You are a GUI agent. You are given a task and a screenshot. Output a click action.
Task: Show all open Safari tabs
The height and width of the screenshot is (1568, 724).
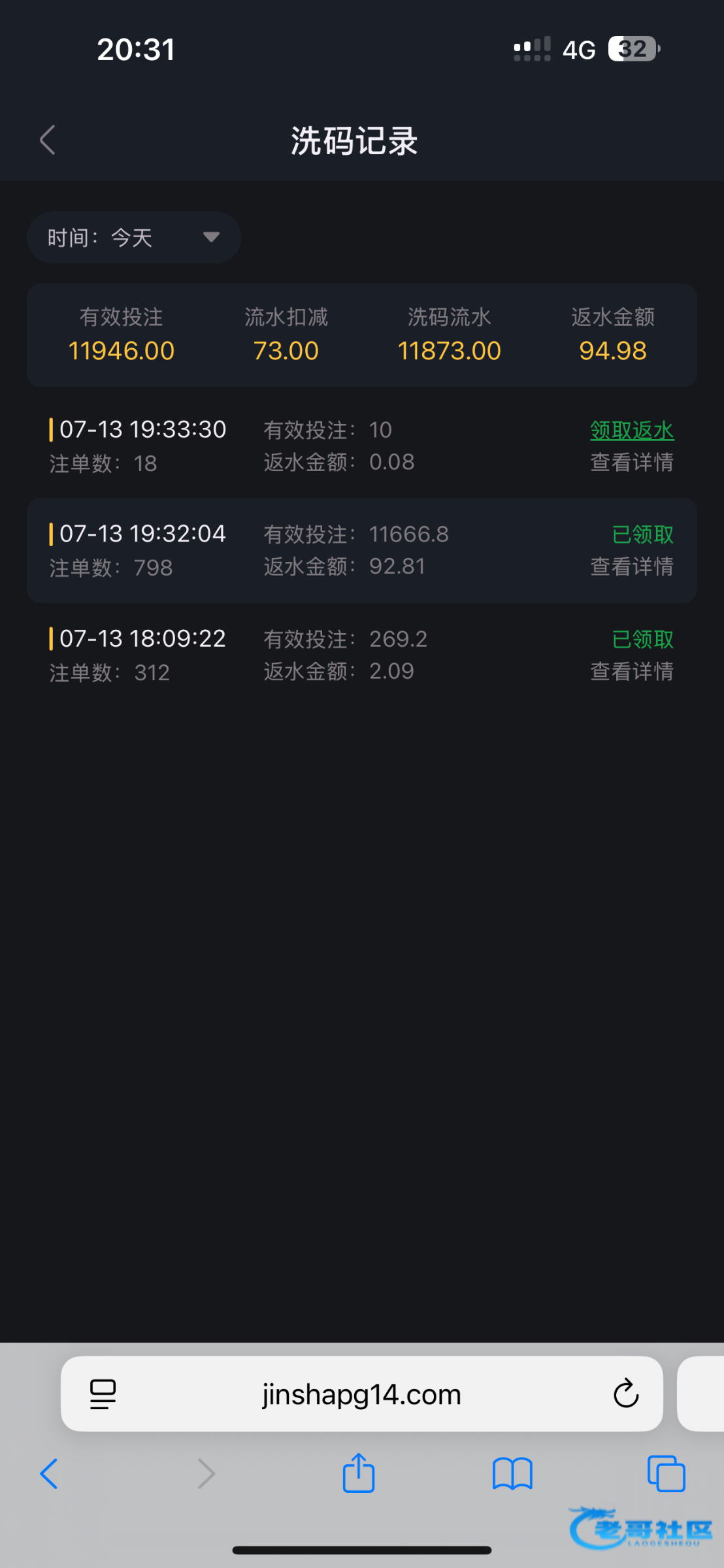[x=666, y=1474]
